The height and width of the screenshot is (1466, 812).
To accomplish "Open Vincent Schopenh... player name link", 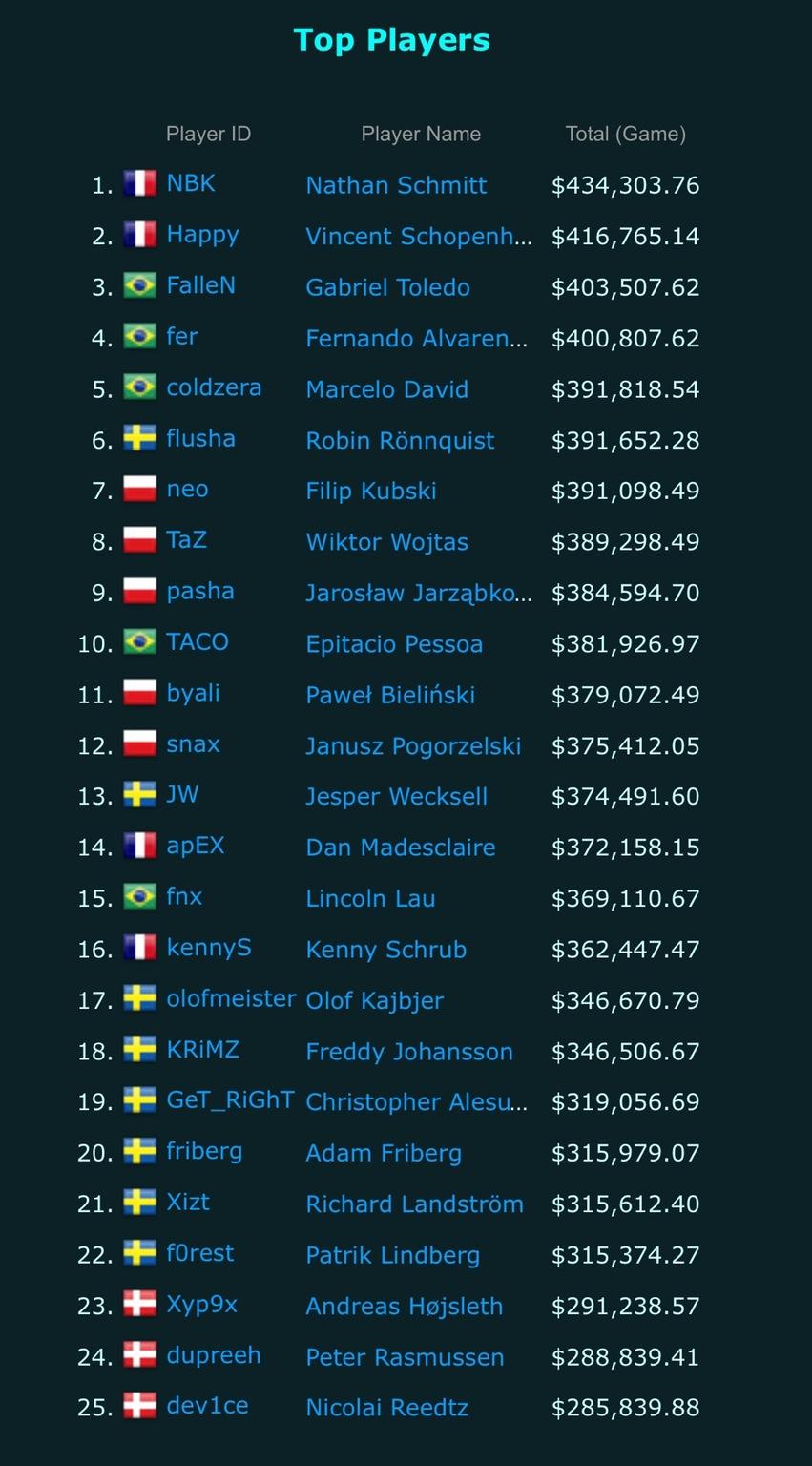I will (419, 236).
